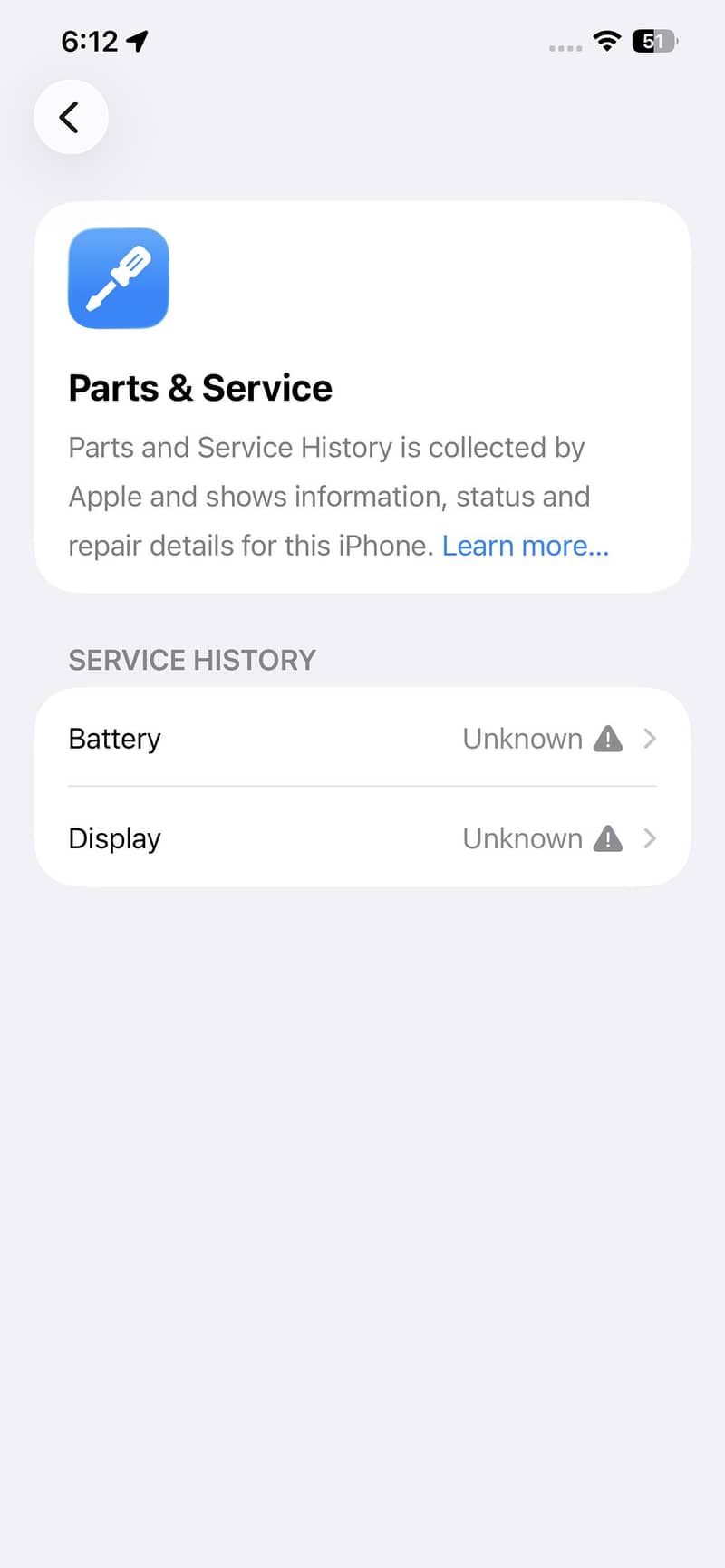
Task: Navigate back using the round back button
Action: pos(71,116)
